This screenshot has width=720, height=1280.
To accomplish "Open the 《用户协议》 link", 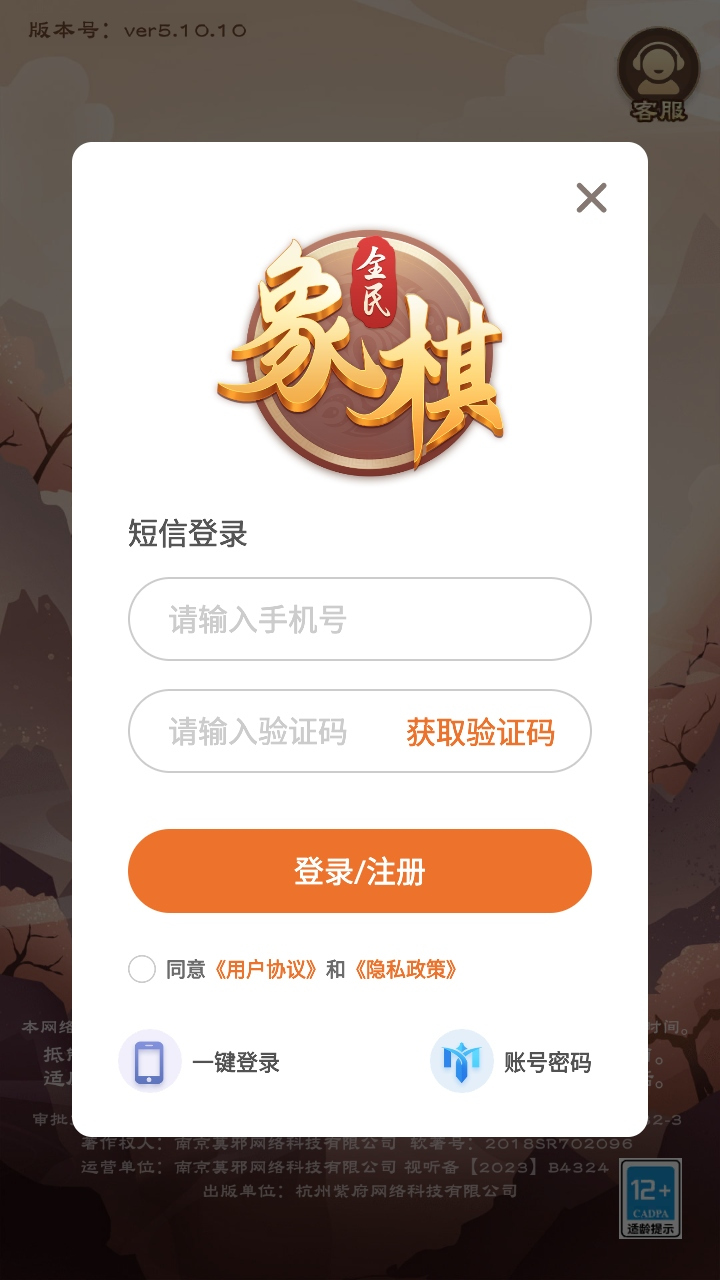I will tap(266, 969).
